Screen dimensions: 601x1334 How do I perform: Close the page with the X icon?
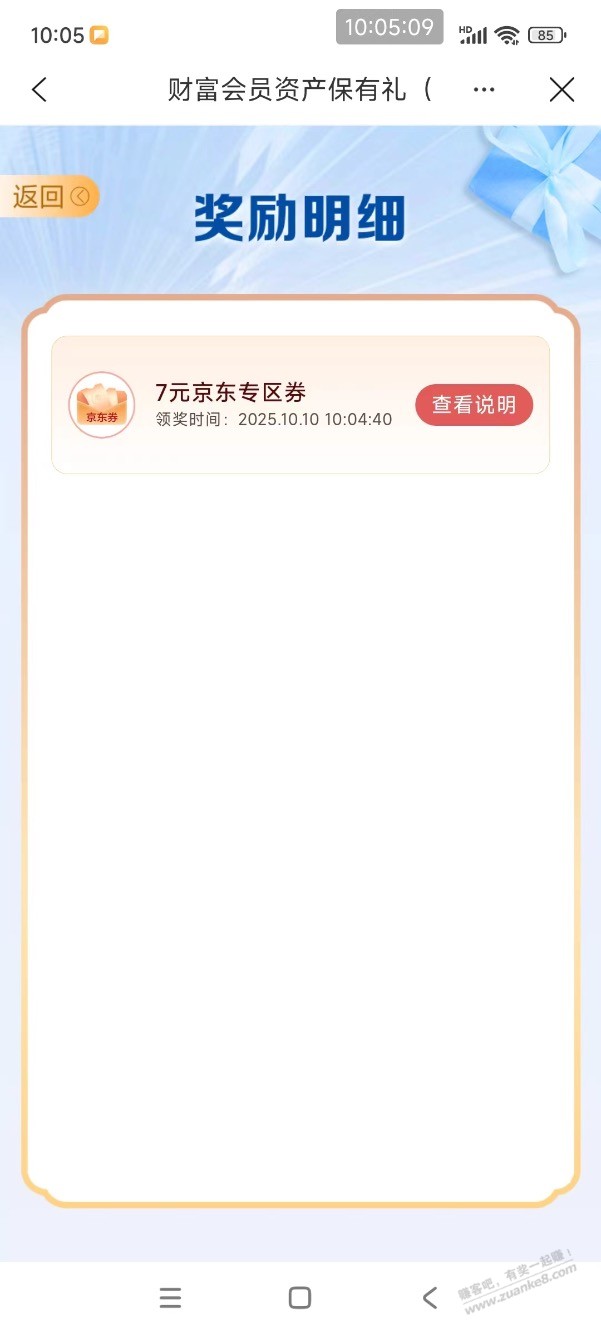pos(562,90)
